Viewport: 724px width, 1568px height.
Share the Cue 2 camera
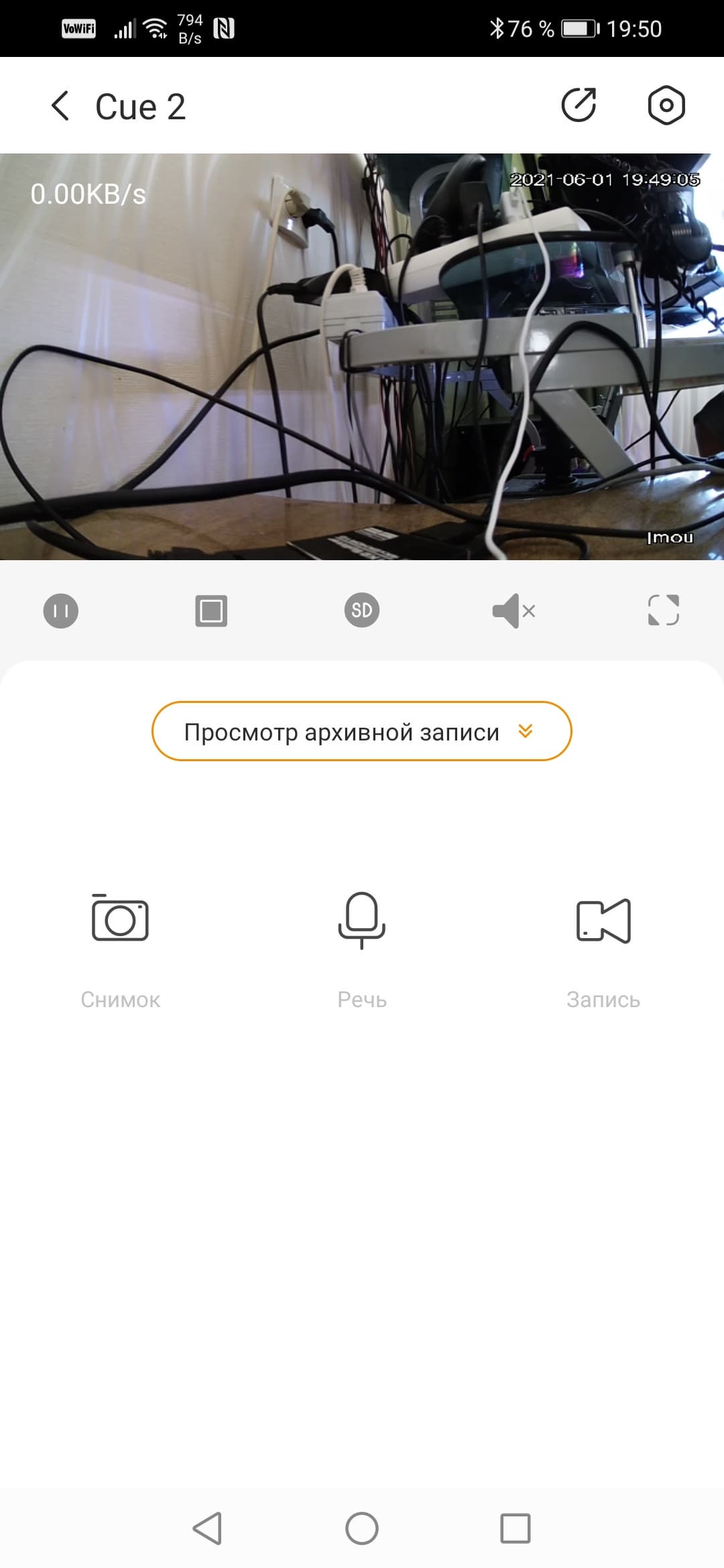pos(579,105)
